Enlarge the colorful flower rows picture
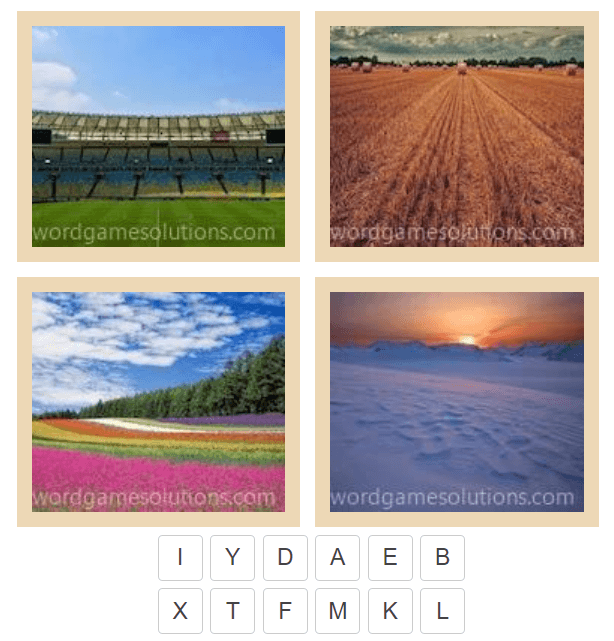This screenshot has height=641, width=614. point(158,402)
